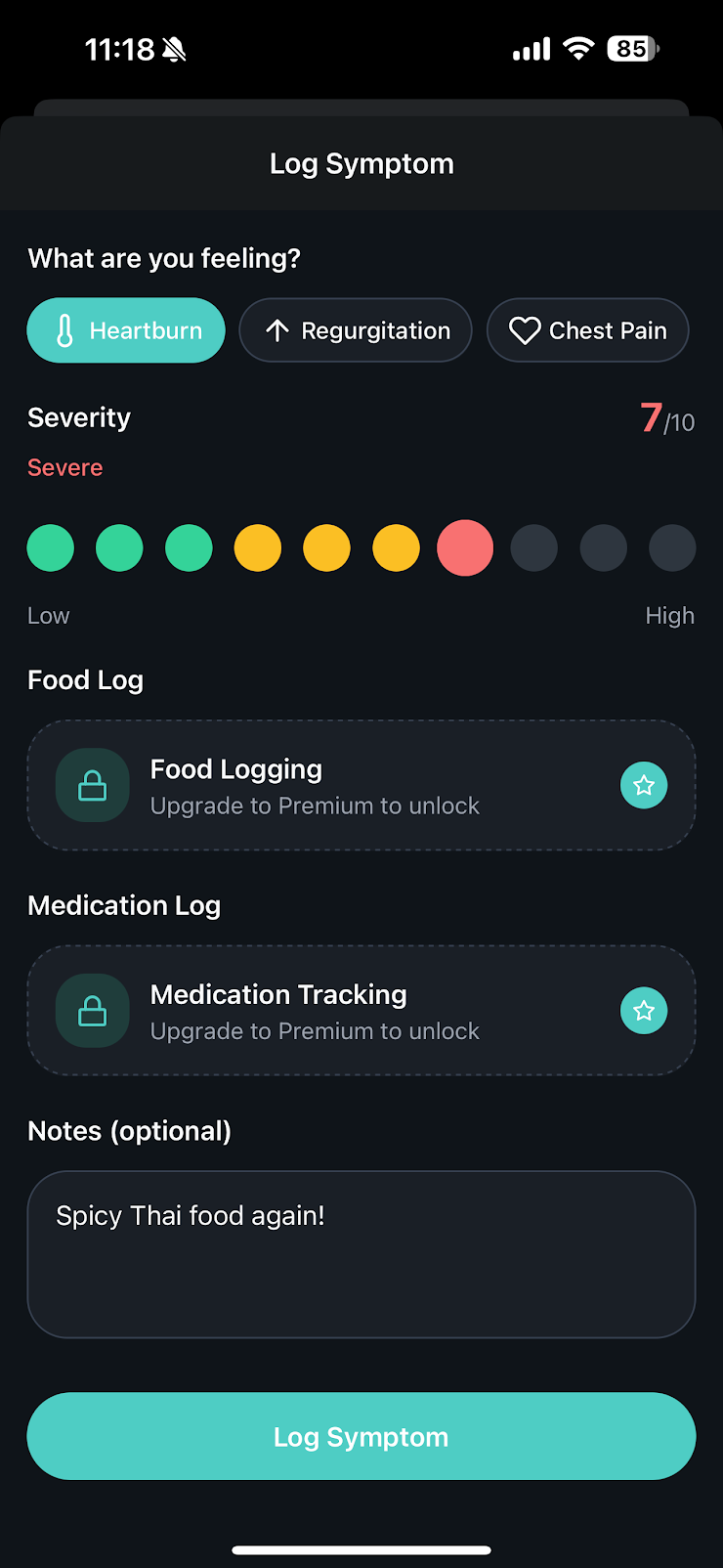Toggle the Regurgitation symptom chip
This screenshot has width=723, height=1568.
pyautogui.click(x=356, y=330)
